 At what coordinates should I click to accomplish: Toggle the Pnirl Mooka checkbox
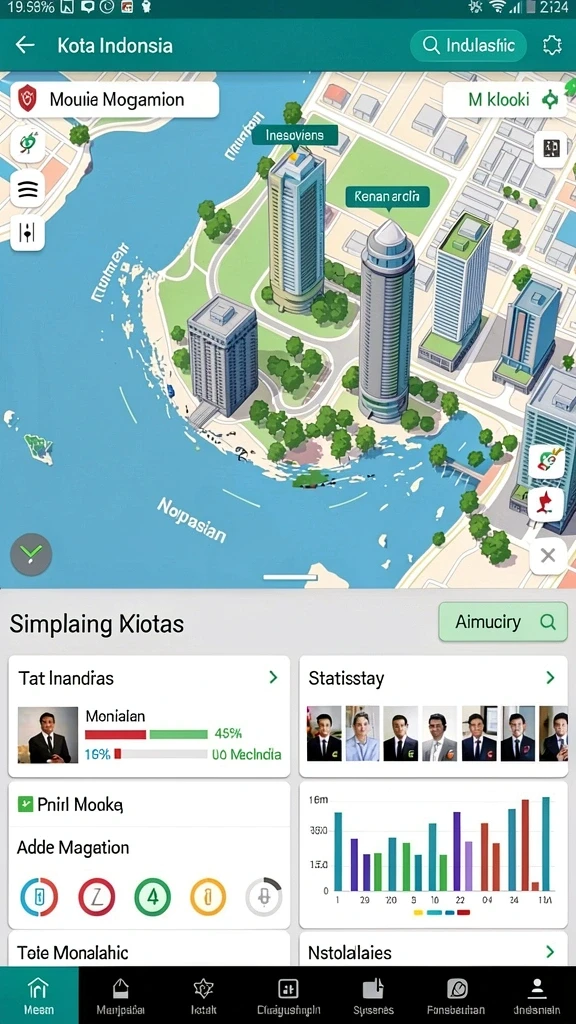(x=25, y=804)
